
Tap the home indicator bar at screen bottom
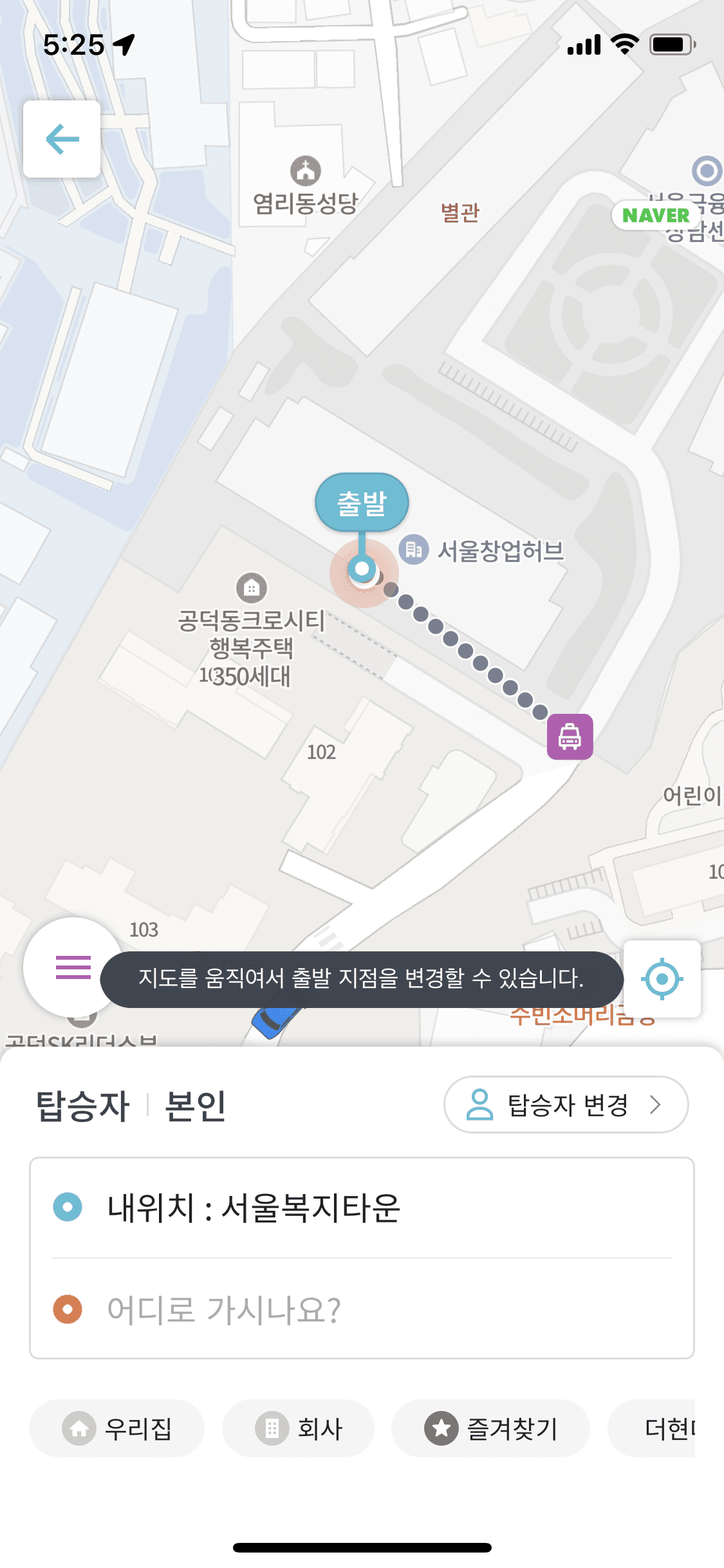click(362, 1547)
